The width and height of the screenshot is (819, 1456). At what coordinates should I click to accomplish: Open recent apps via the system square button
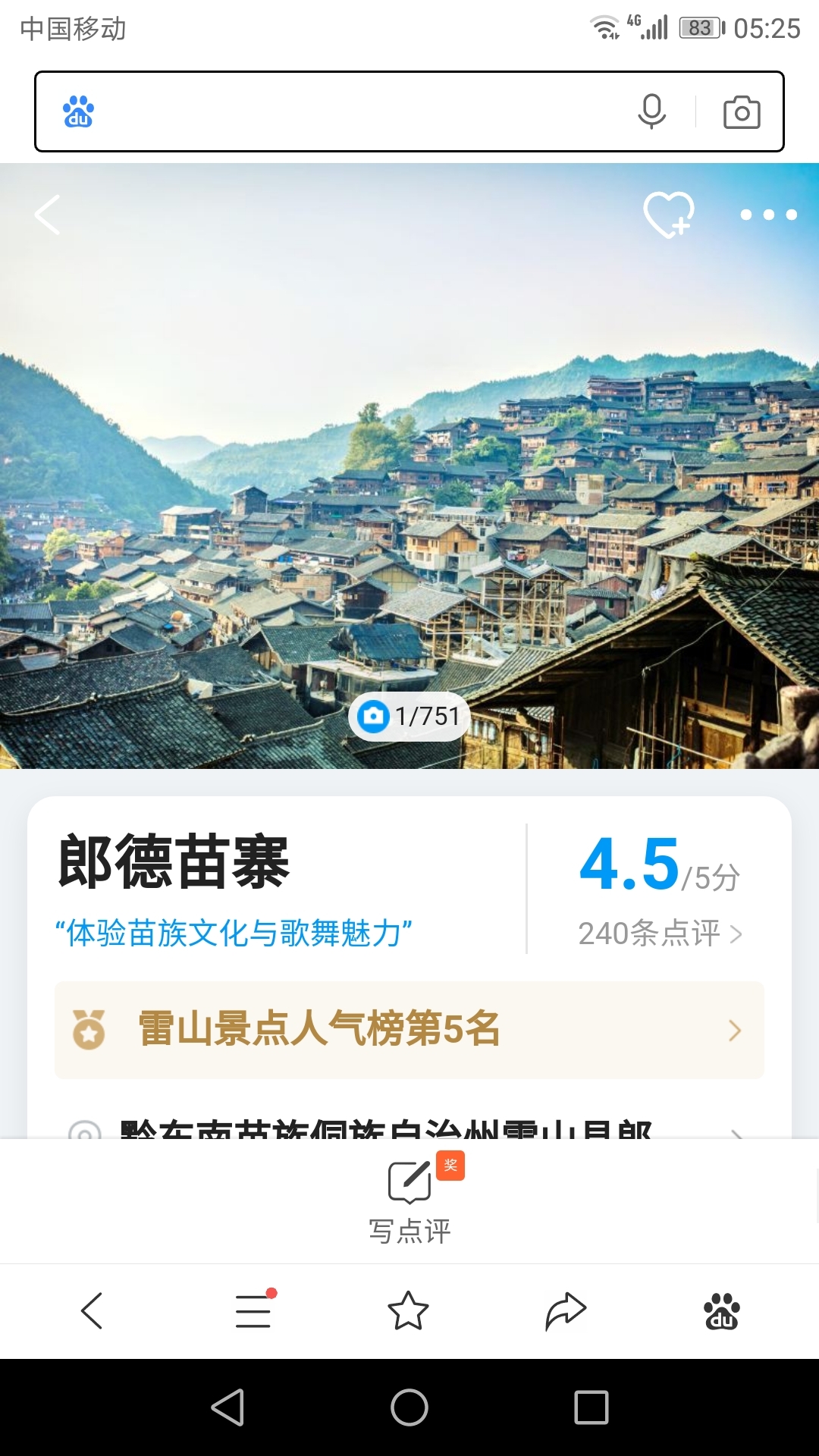coord(591,1407)
